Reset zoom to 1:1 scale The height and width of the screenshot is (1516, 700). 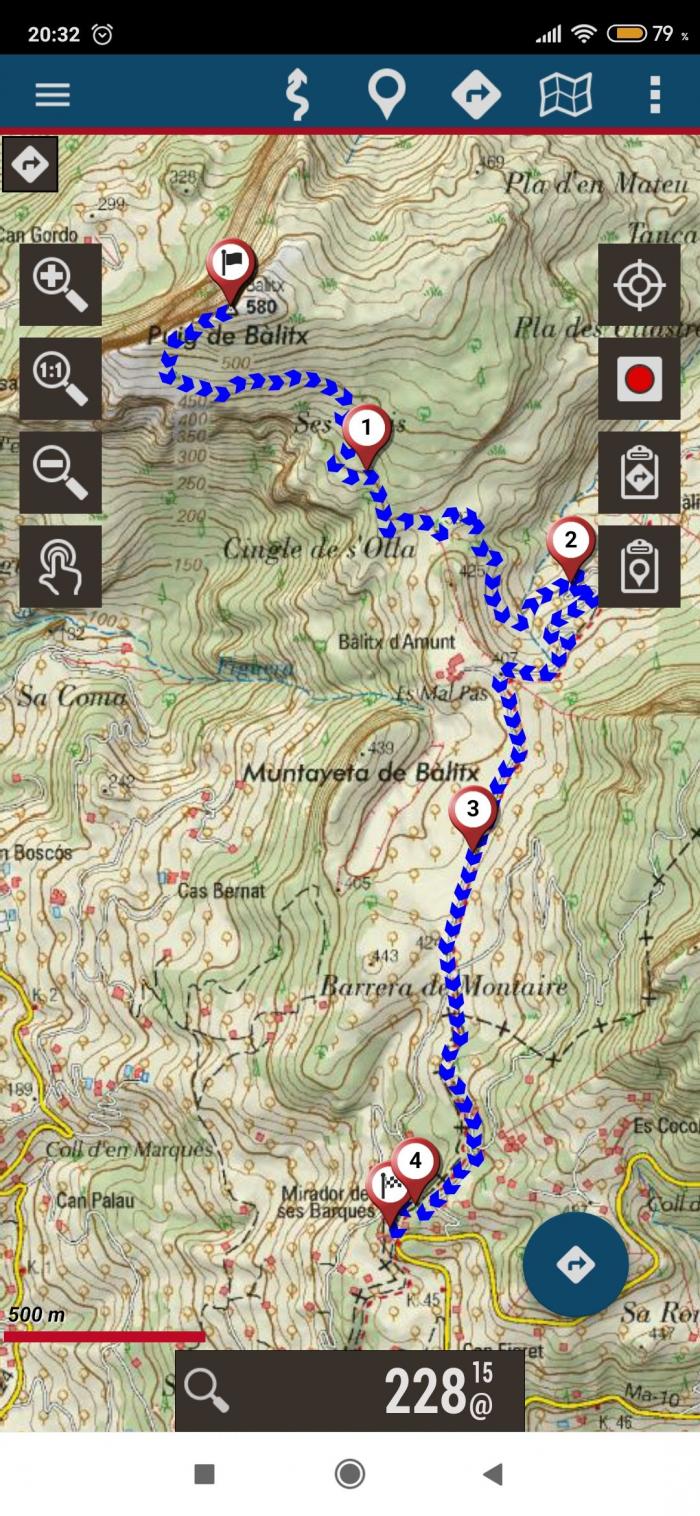click(61, 379)
